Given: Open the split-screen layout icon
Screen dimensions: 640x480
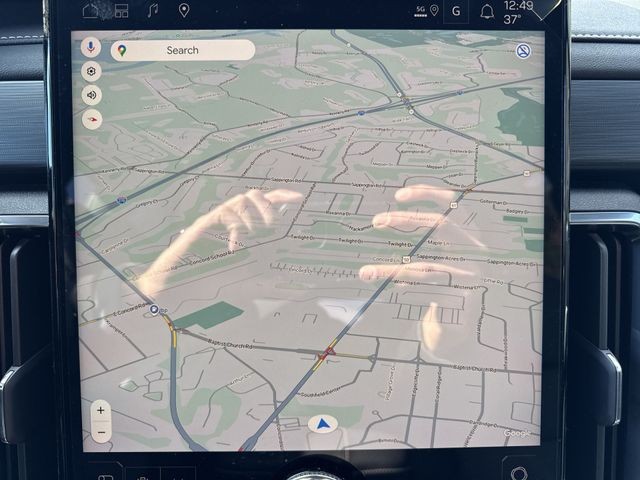Looking at the screenshot, I should point(121,11).
